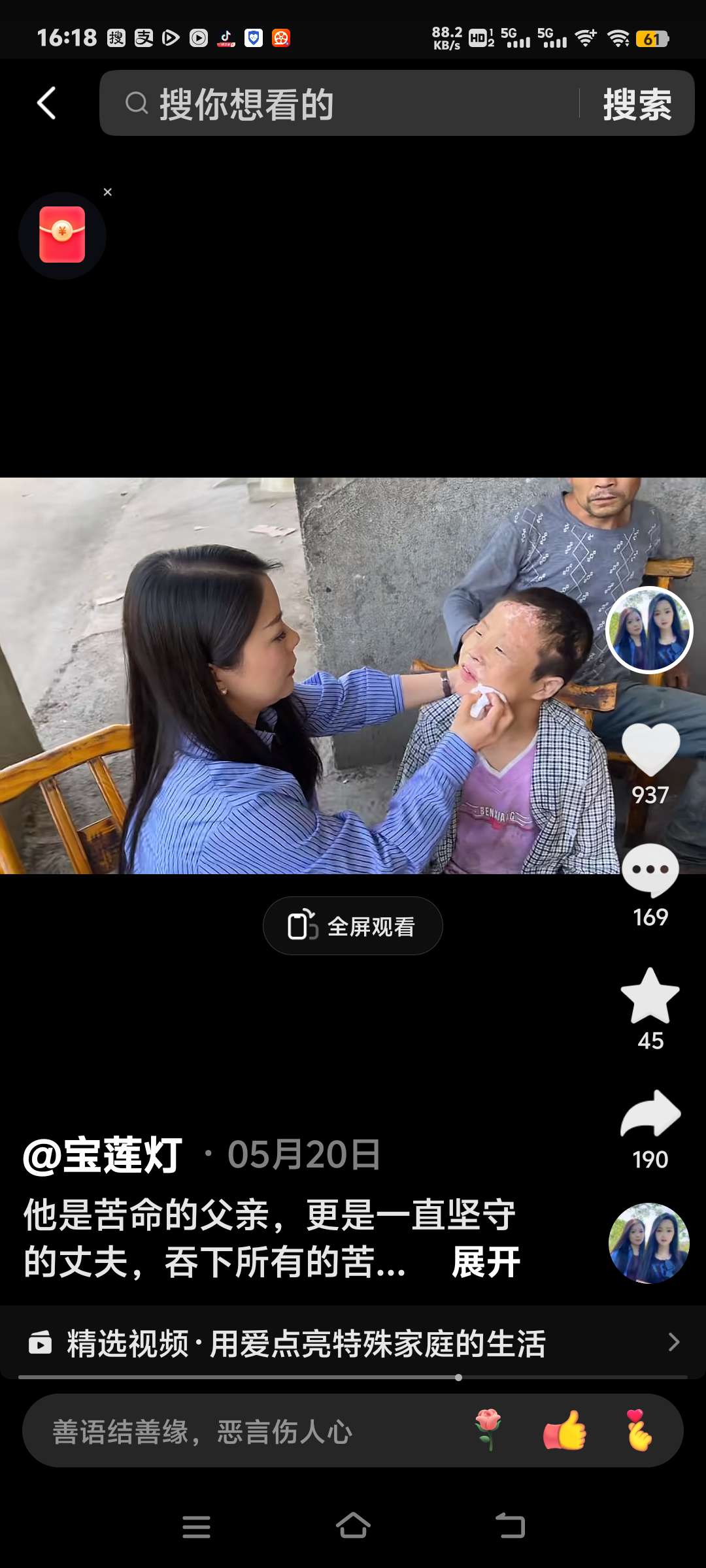Send the thumbs-up emoji quick reaction
The image size is (706, 1568).
(565, 1430)
